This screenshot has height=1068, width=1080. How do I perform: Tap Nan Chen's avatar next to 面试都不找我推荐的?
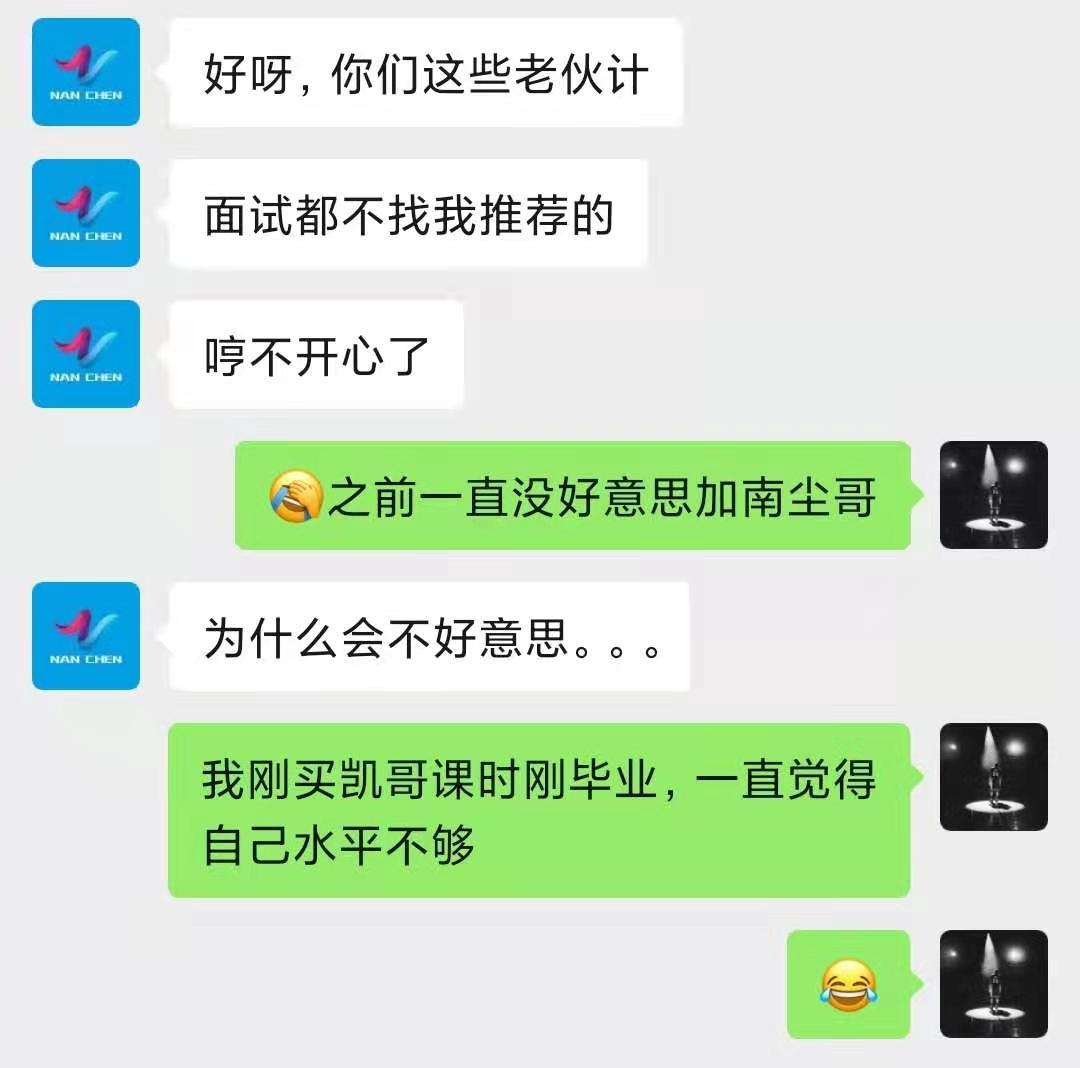[x=86, y=213]
